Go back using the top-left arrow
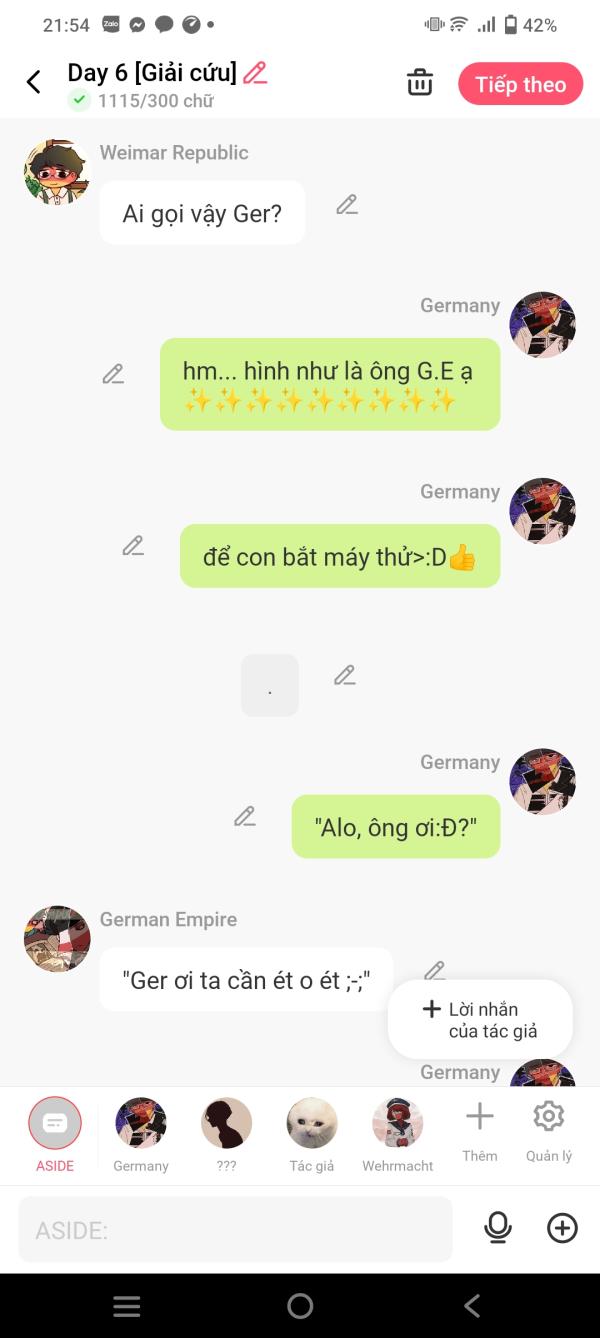This screenshot has width=600, height=1338. coord(33,83)
